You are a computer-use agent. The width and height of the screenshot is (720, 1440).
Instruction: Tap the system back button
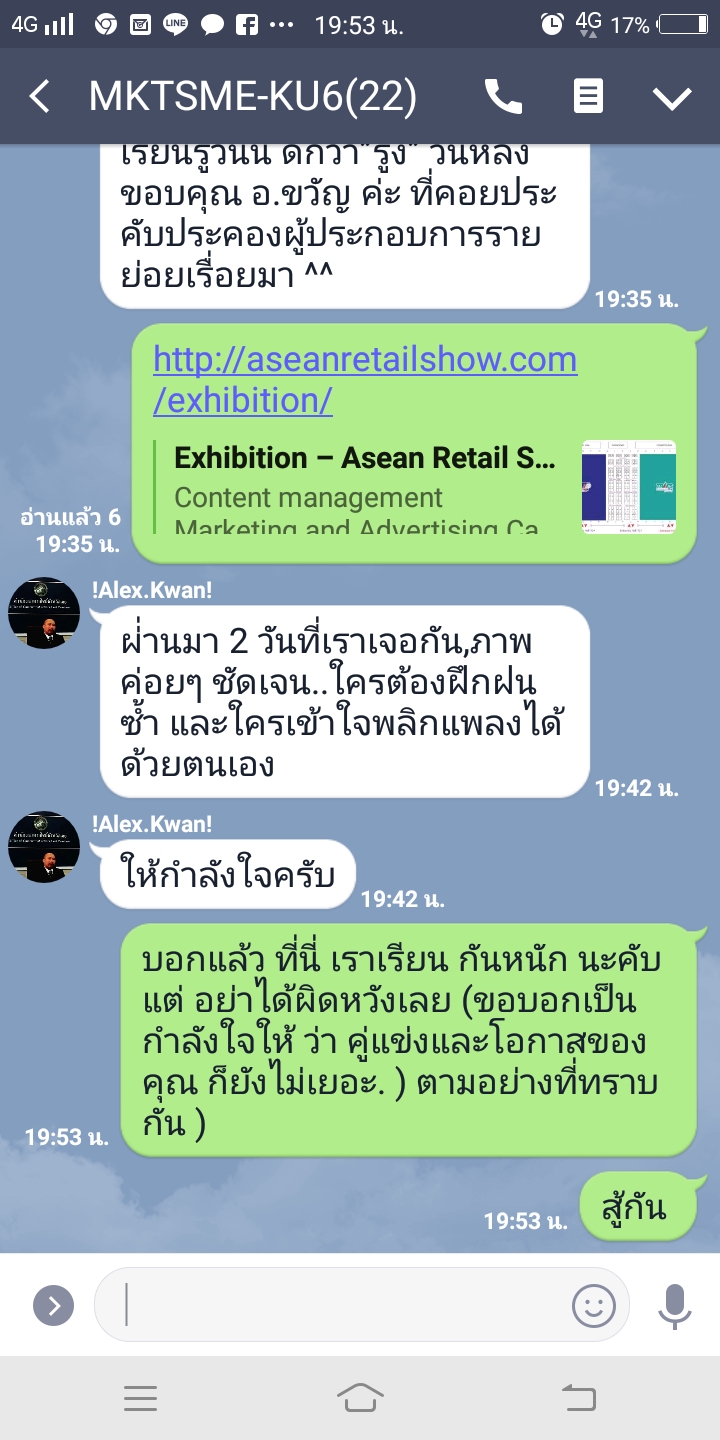(x=579, y=1398)
